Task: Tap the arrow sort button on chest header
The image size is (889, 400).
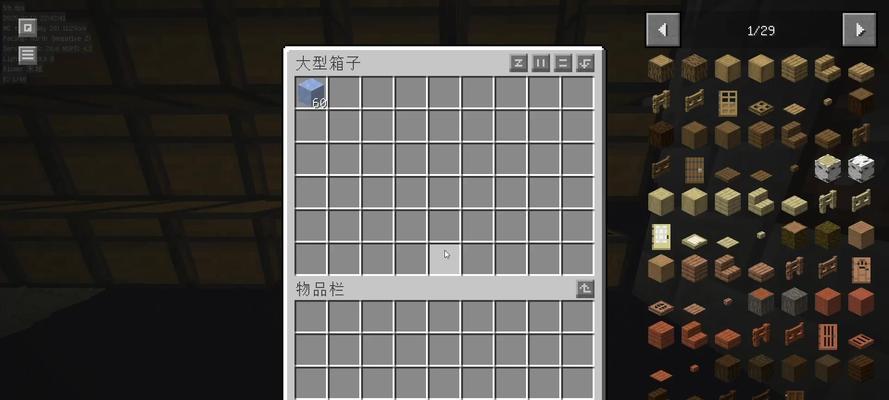Action: point(585,63)
